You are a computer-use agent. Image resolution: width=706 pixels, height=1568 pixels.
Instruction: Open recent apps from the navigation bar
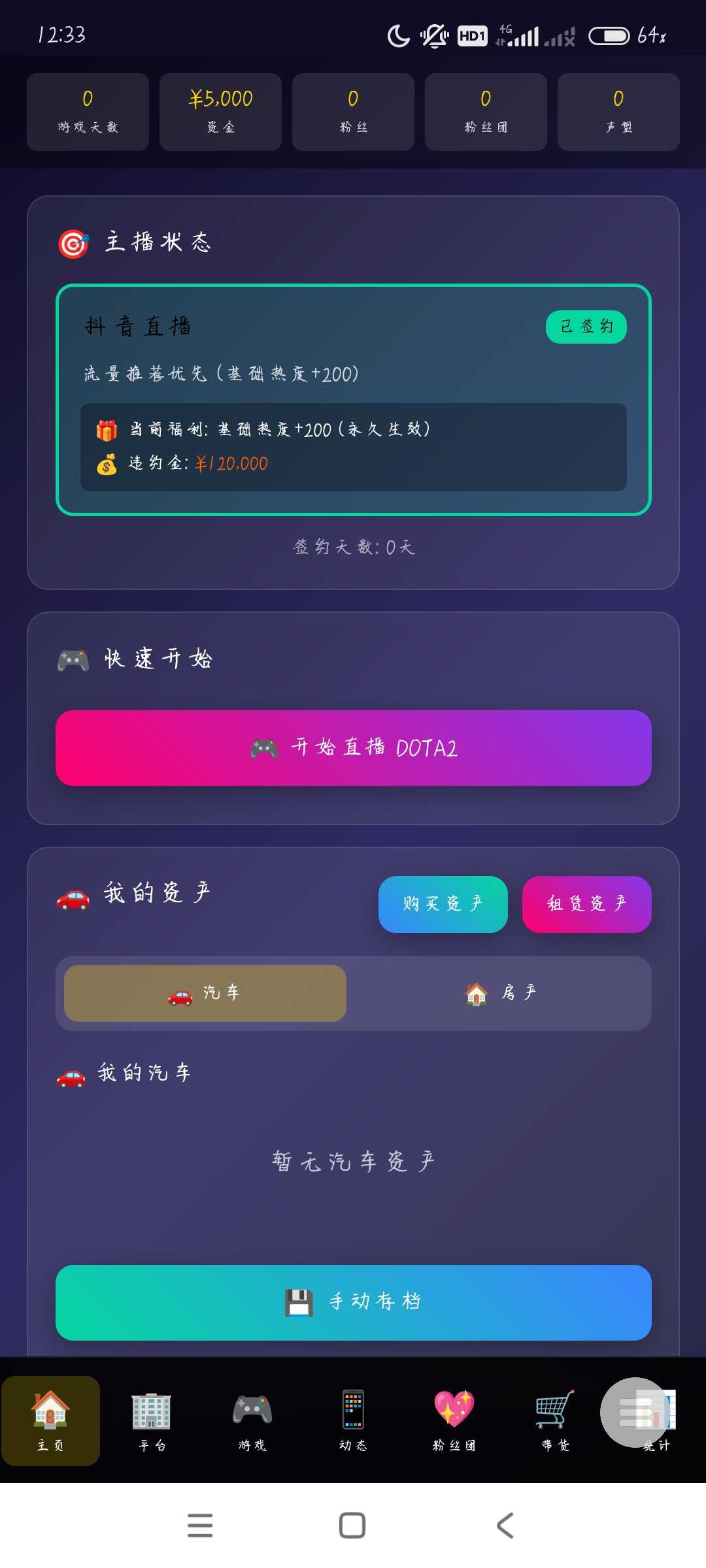(x=200, y=1526)
